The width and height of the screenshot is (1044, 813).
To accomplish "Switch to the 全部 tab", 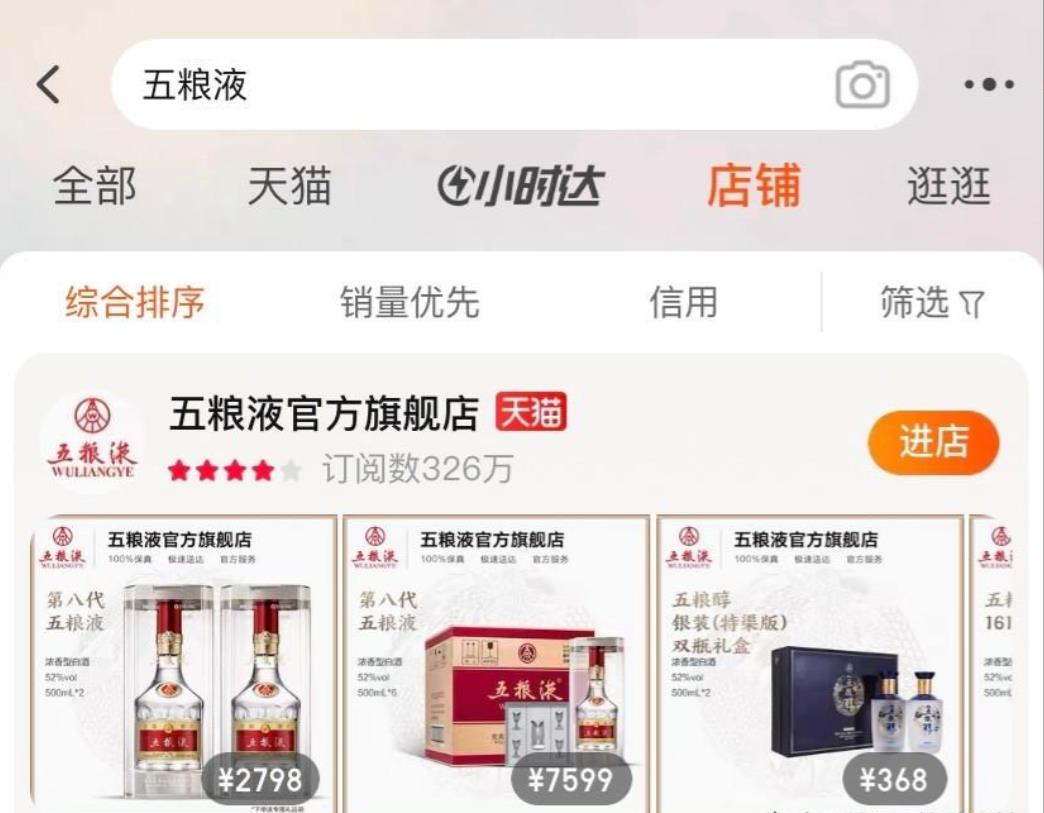I will pos(94,186).
